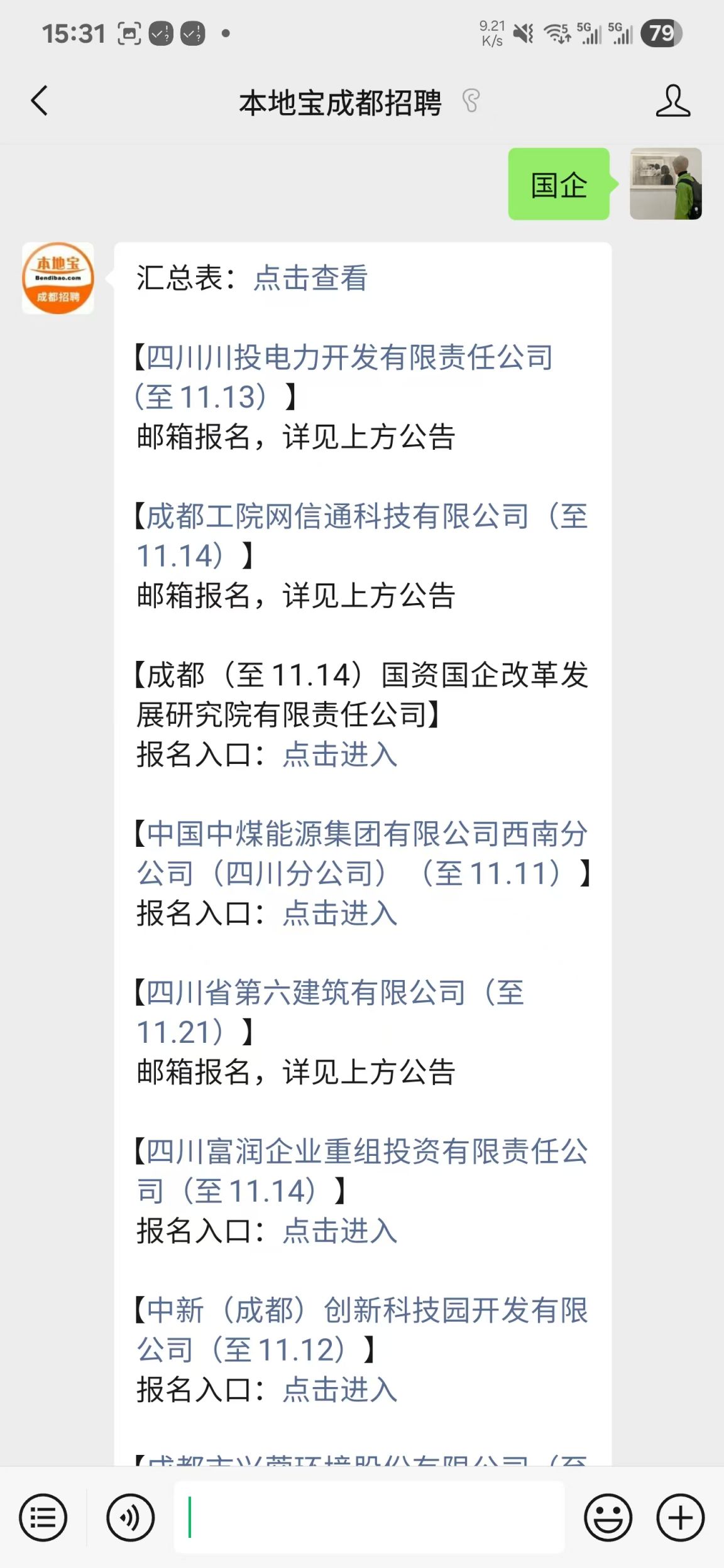
Task: Open 成都工院网信通科技有限公司 announcement link
Action: click(337, 517)
